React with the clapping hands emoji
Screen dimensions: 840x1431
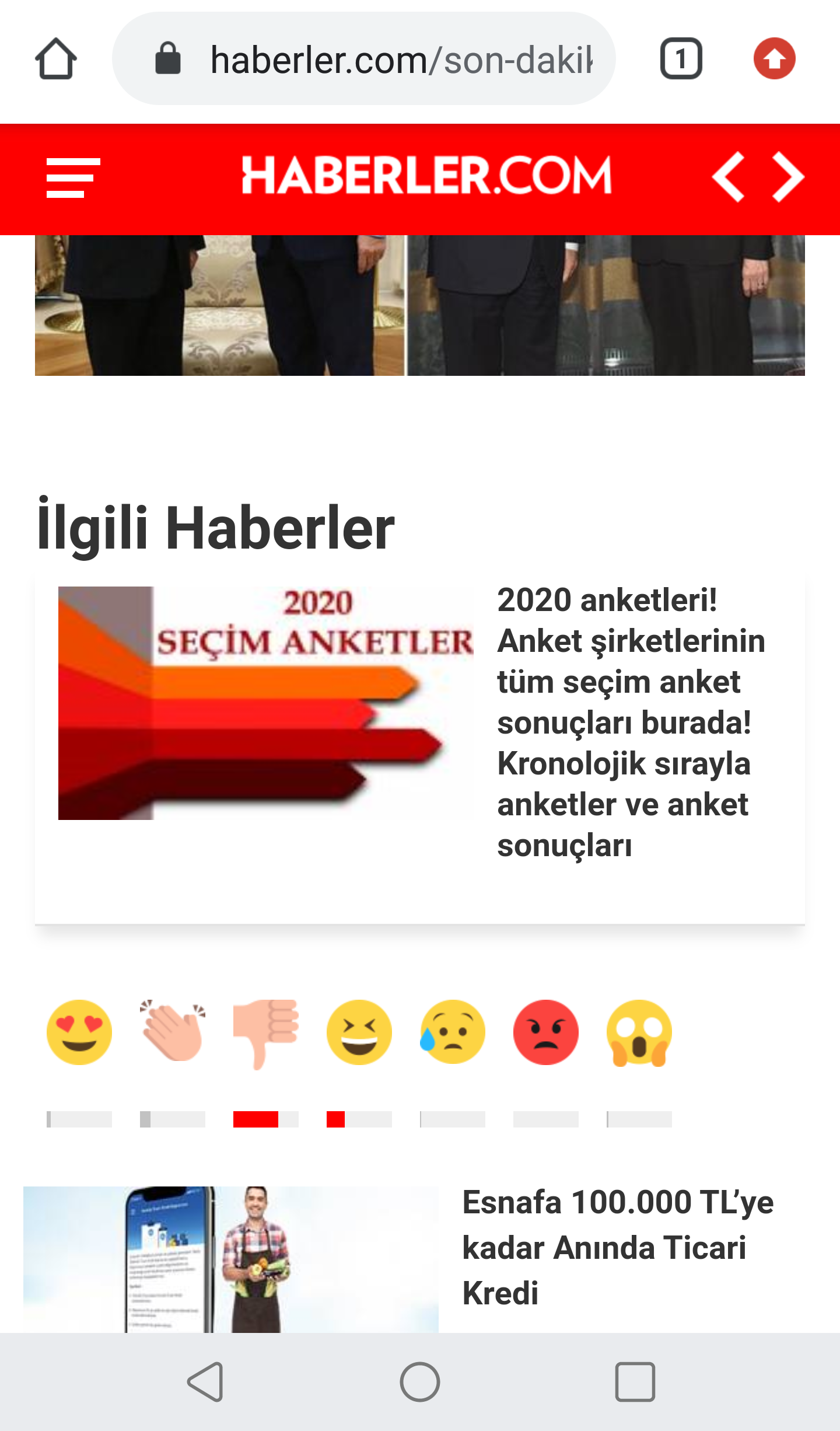[x=173, y=1032]
